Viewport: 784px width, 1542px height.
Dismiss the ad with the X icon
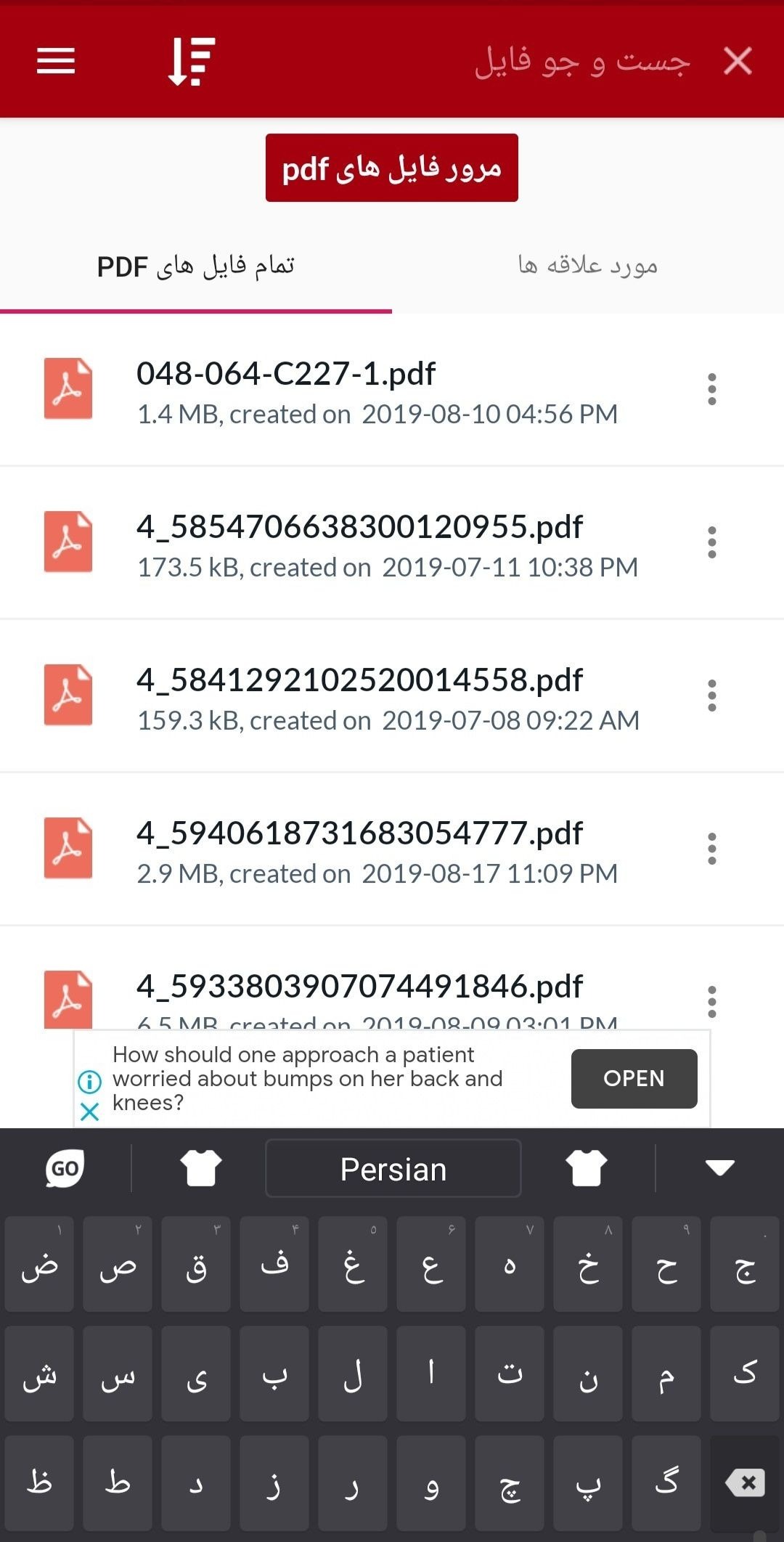click(89, 1111)
